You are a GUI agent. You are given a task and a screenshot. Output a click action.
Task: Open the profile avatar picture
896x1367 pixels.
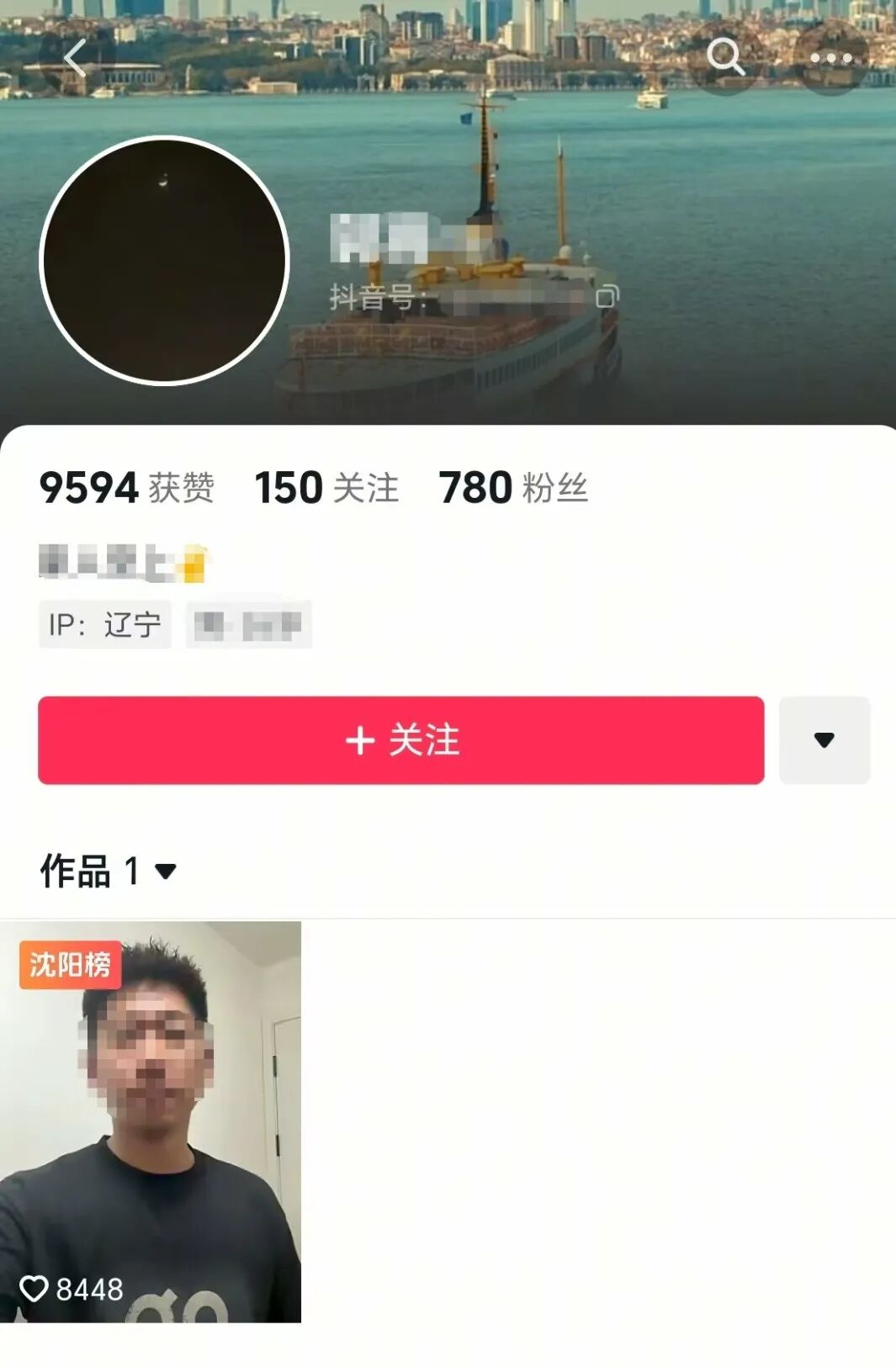[164, 261]
